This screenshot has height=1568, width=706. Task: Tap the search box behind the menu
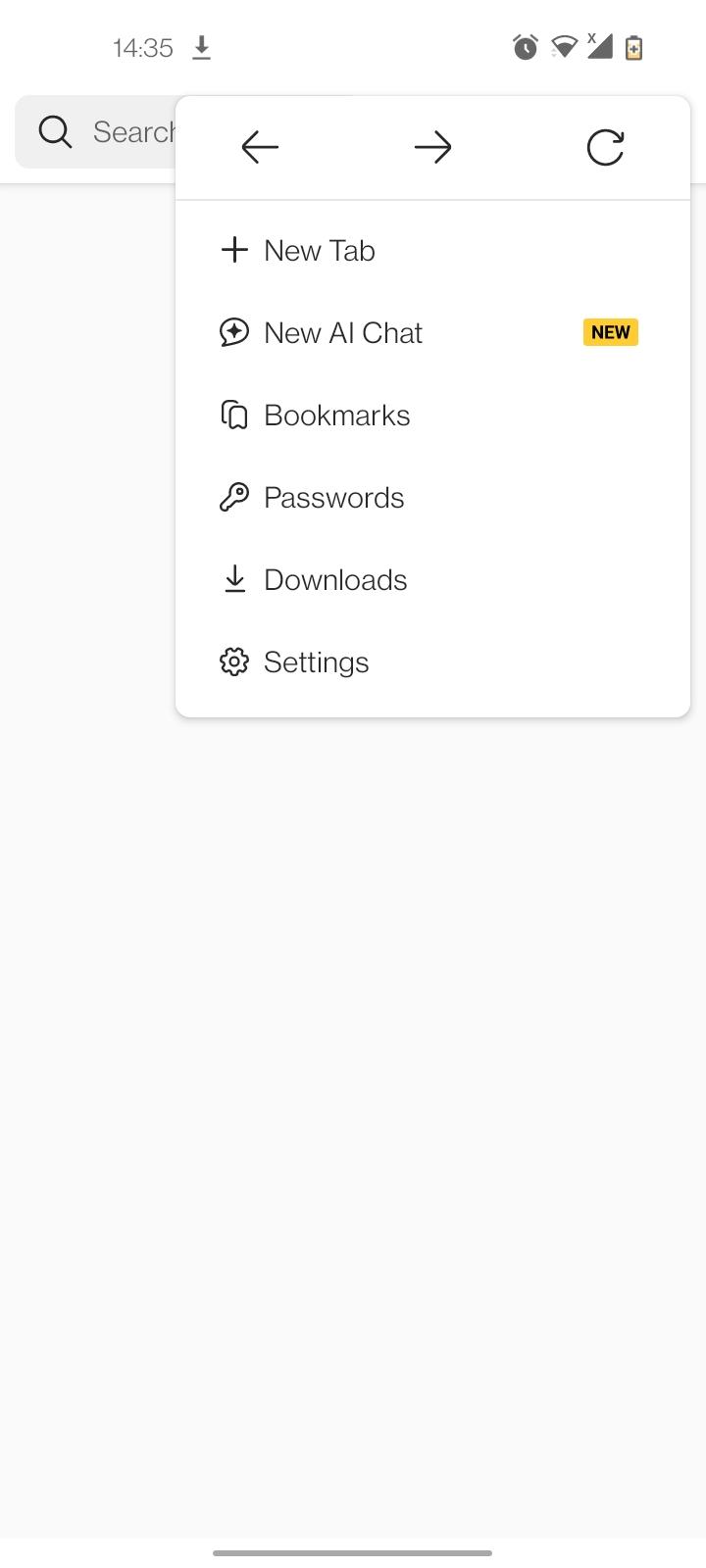(96, 131)
